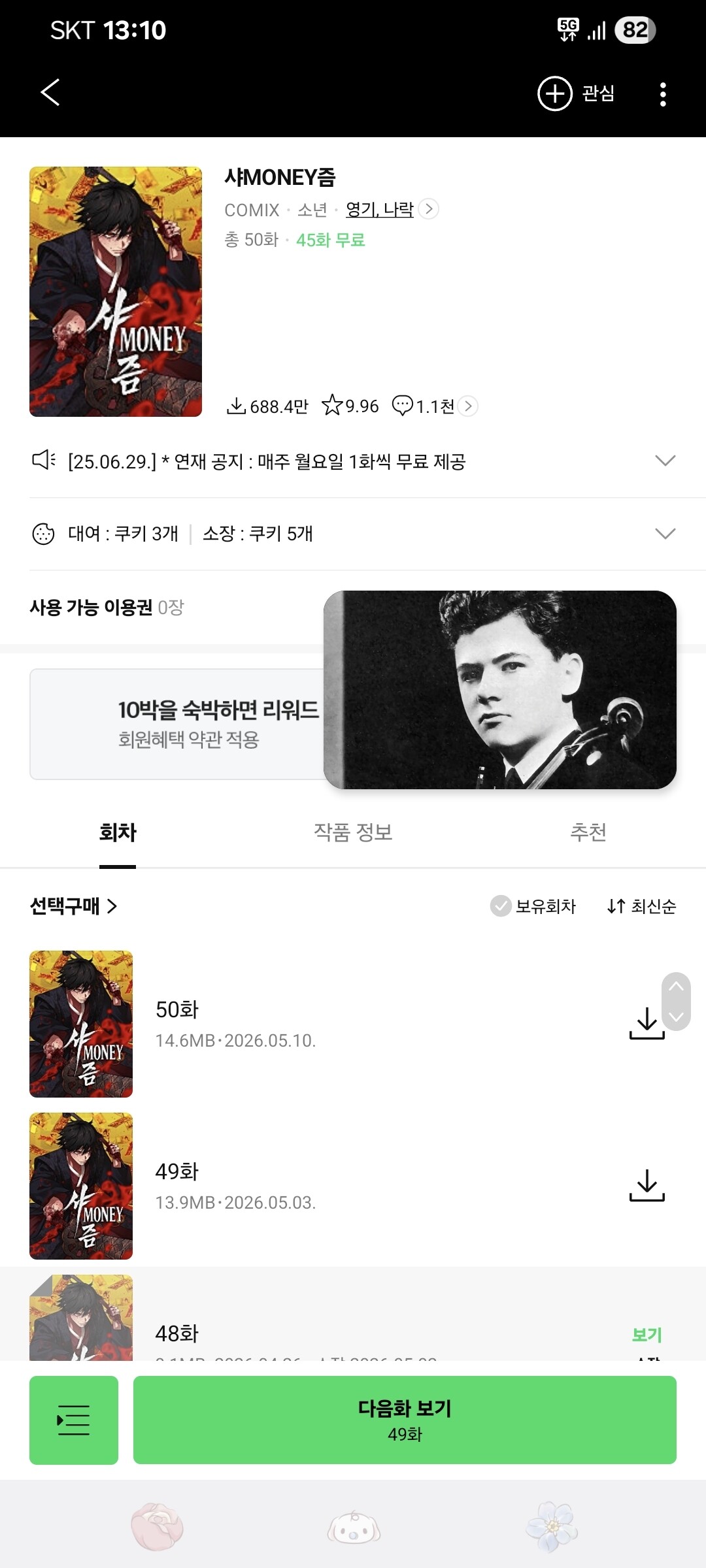Expand the 연재 공지 notice
Image resolution: width=706 pixels, height=1568 pixels.
coord(665,461)
